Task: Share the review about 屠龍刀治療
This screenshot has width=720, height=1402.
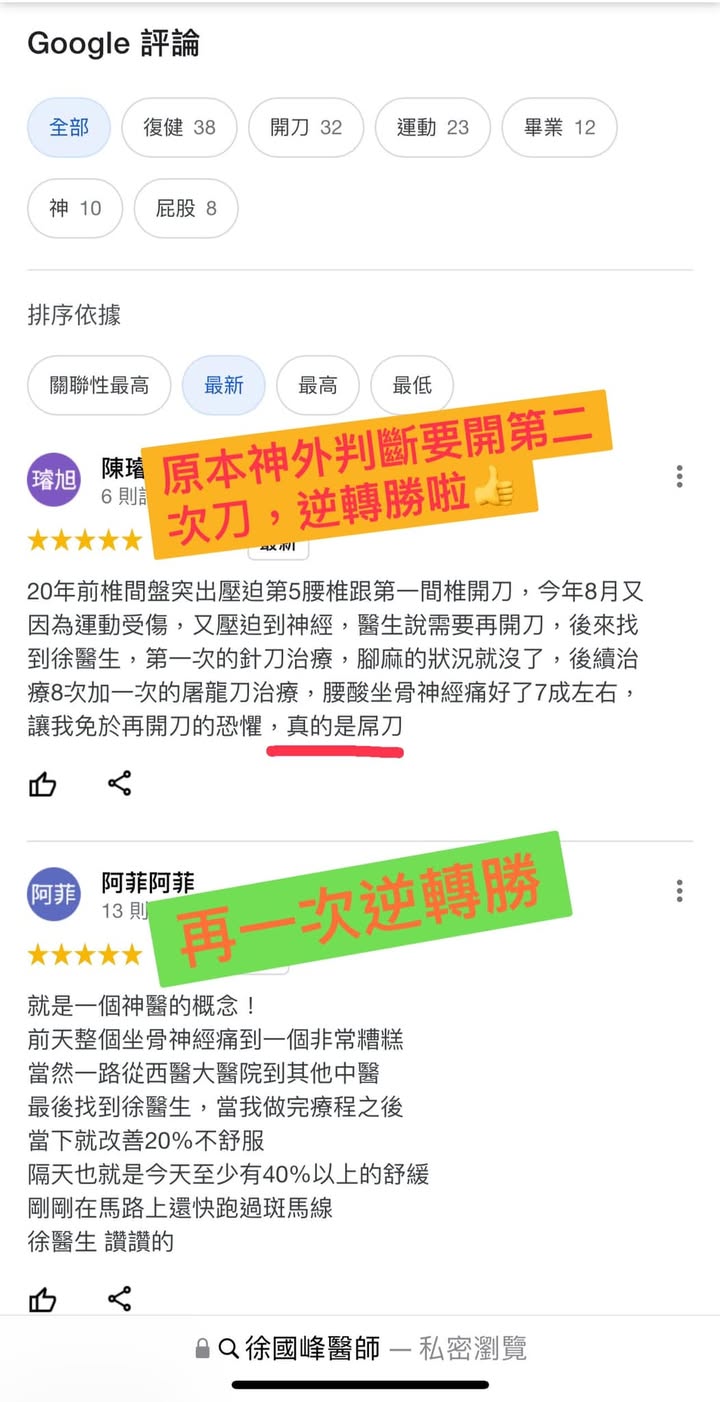Action: pos(120,783)
